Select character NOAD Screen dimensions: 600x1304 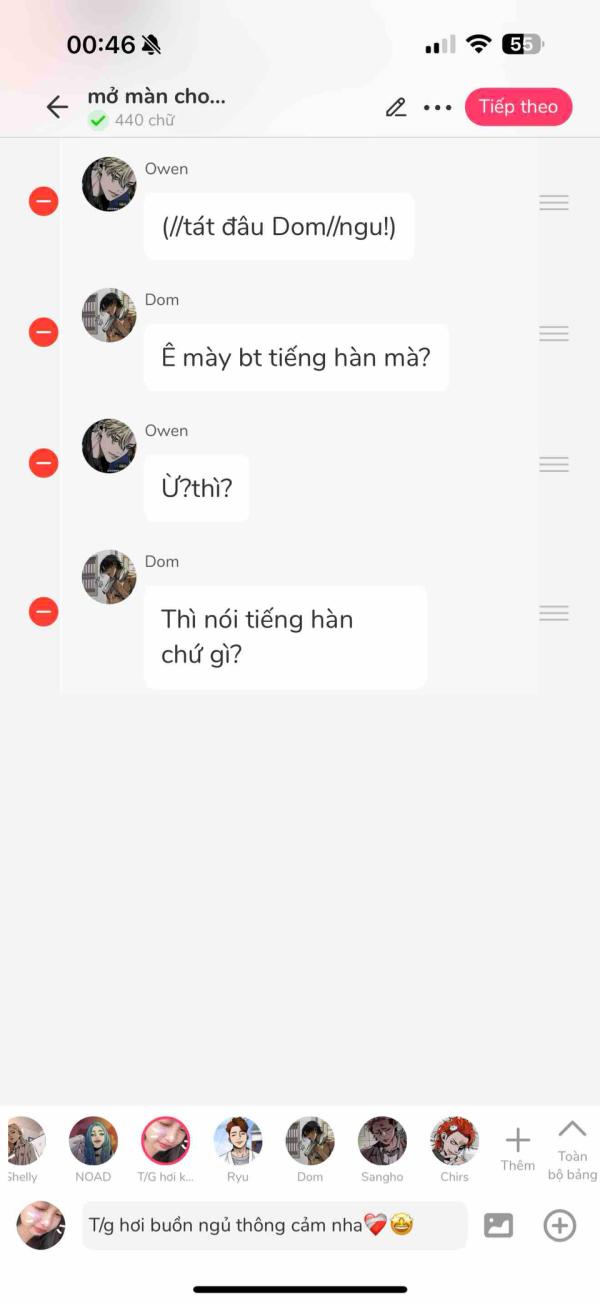pos(93,1149)
